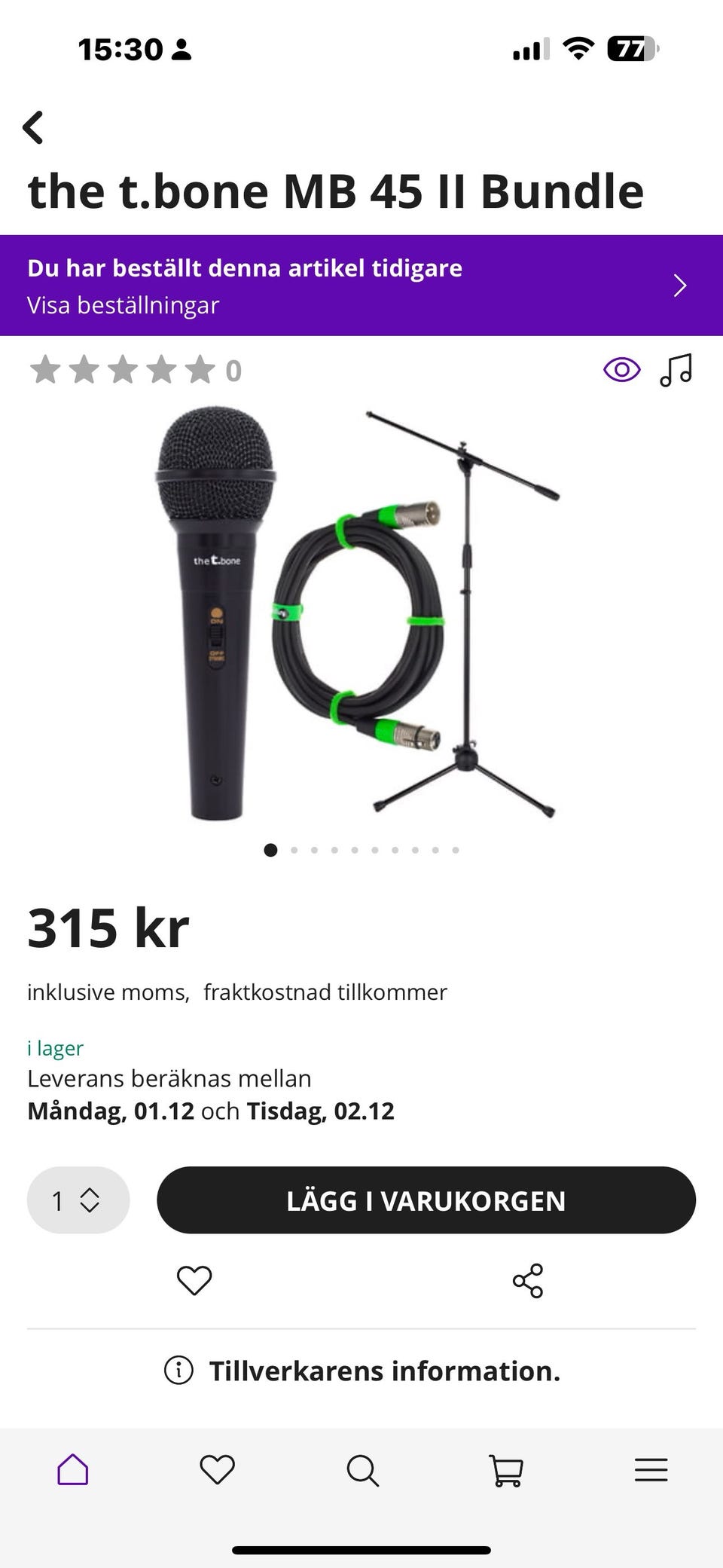Open the shopping cart from bottom navigation
The width and height of the screenshot is (723, 1568).
506,1470
